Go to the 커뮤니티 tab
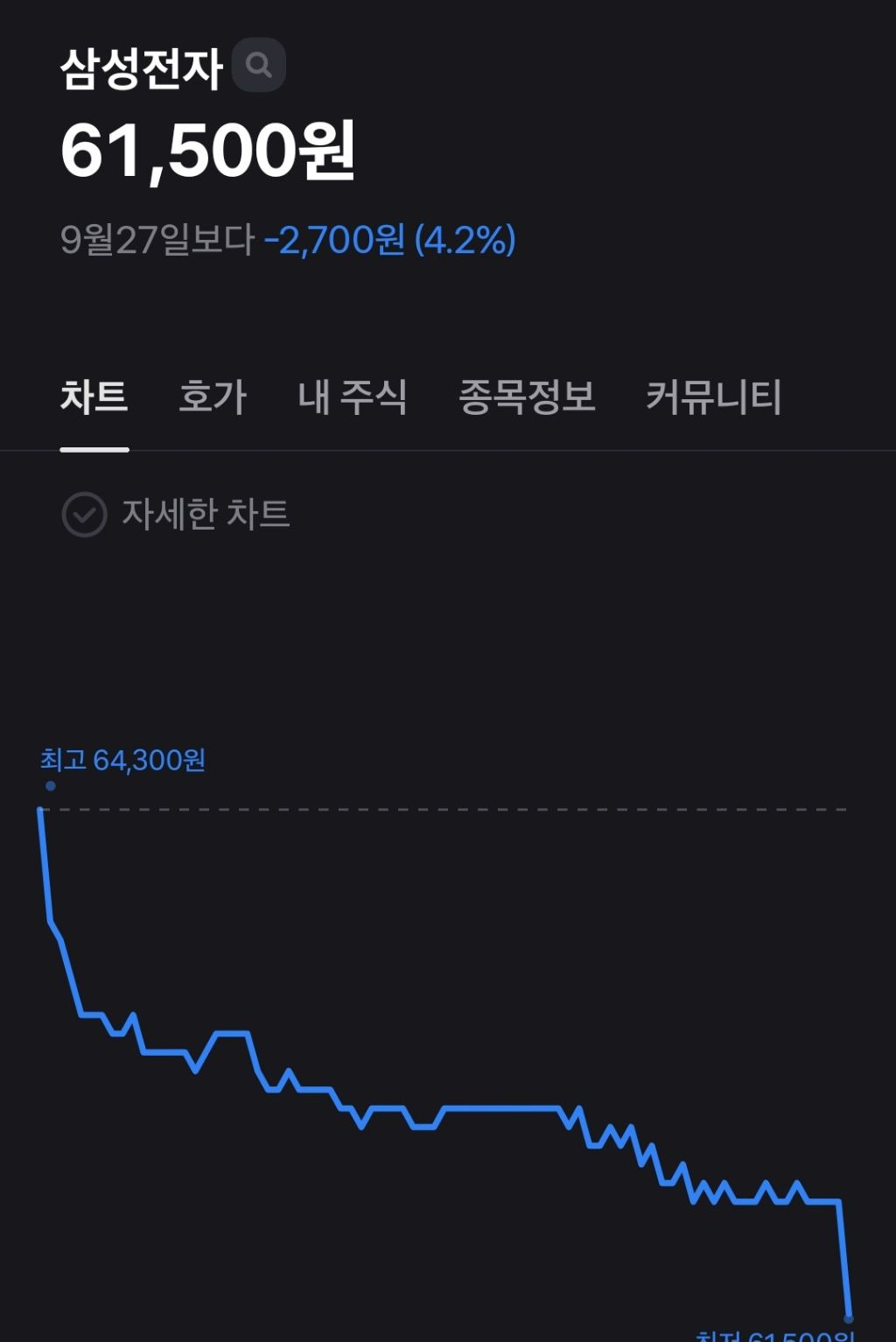The height and width of the screenshot is (1342, 896). click(713, 397)
